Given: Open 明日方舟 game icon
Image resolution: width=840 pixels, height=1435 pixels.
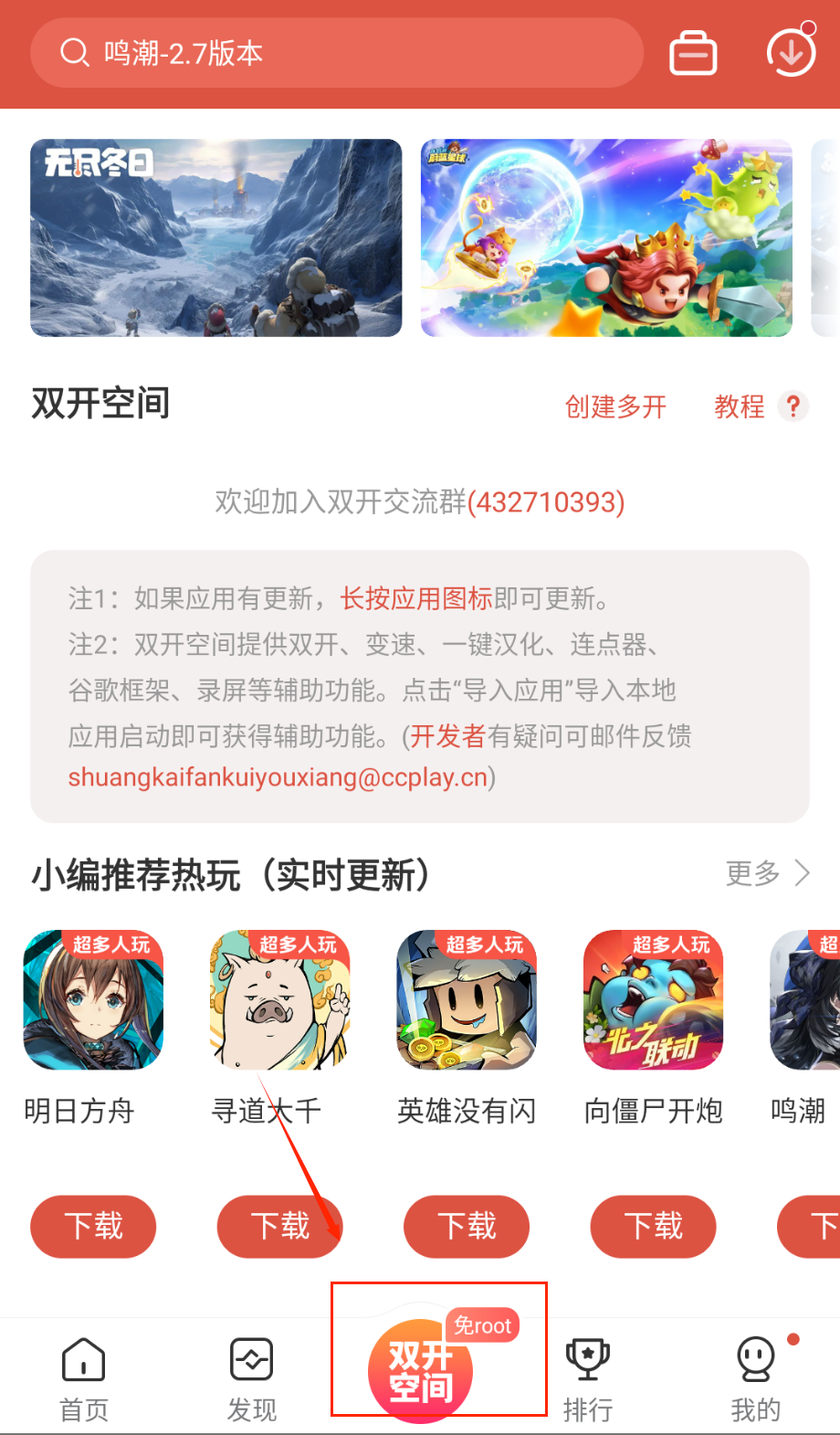Looking at the screenshot, I should [x=93, y=1000].
